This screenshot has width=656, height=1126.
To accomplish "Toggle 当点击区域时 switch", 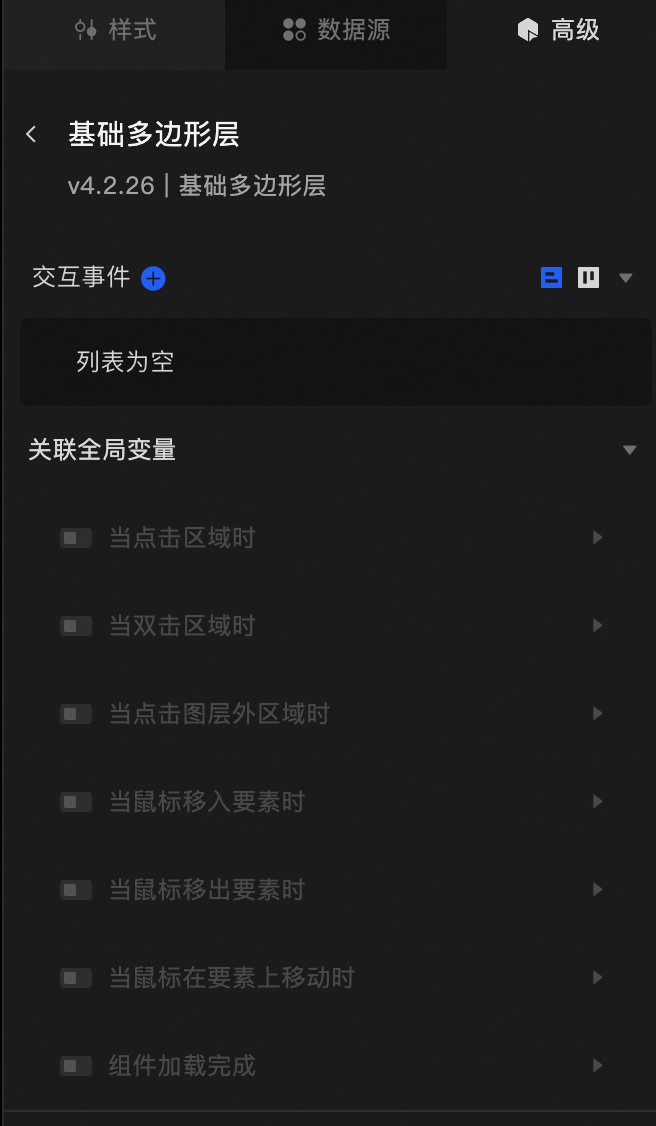I will [76, 538].
